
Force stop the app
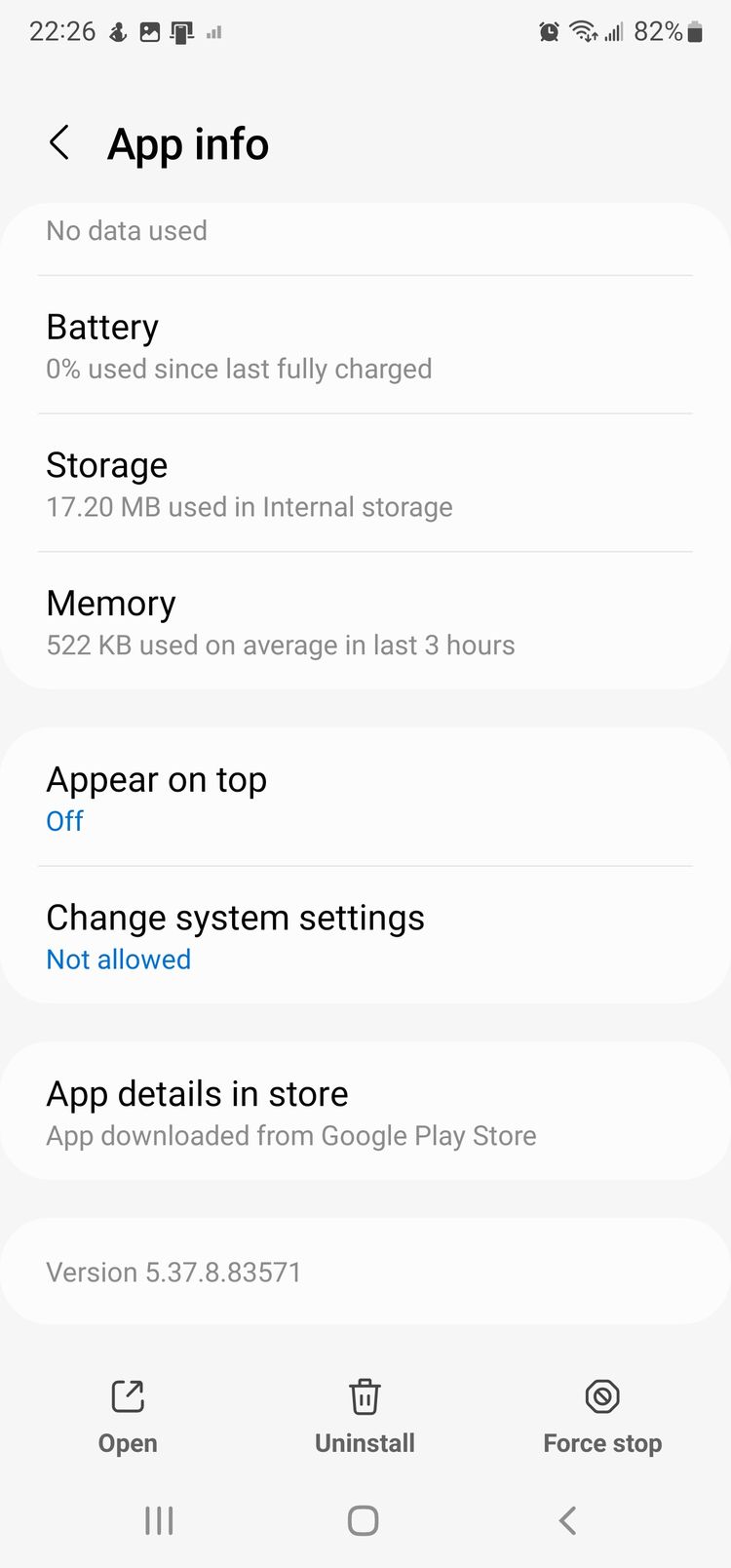602,1417
